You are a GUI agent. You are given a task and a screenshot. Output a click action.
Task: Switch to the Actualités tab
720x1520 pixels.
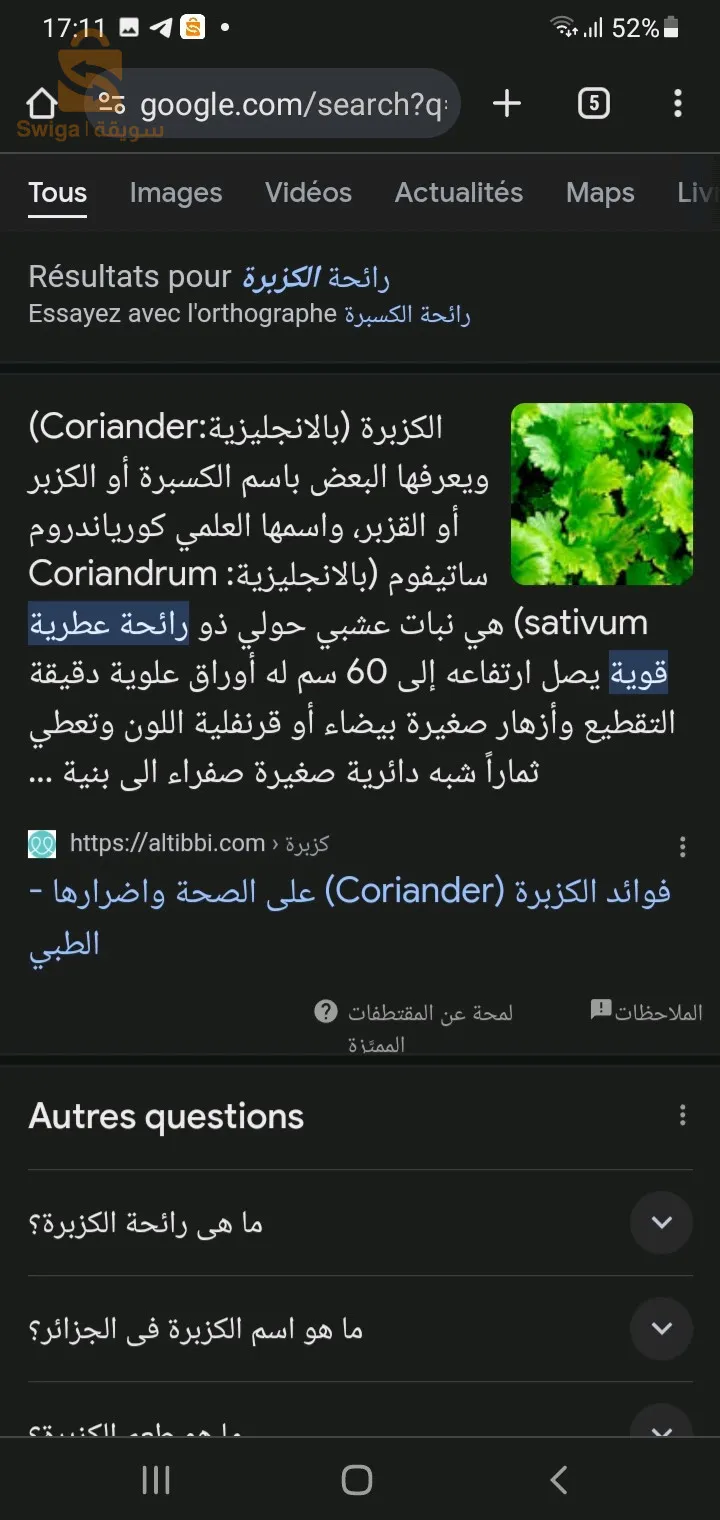click(459, 193)
